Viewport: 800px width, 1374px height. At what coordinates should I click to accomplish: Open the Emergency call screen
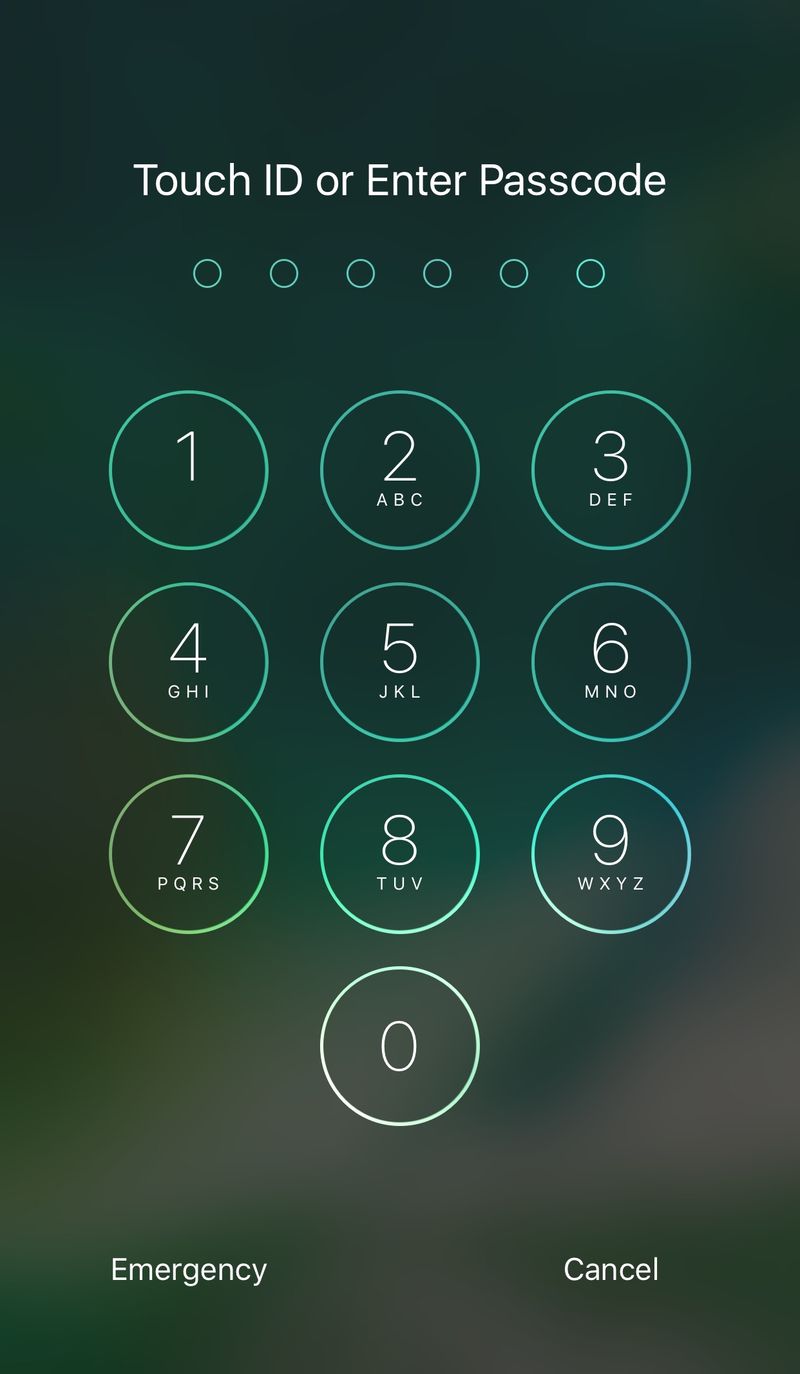(189, 1269)
